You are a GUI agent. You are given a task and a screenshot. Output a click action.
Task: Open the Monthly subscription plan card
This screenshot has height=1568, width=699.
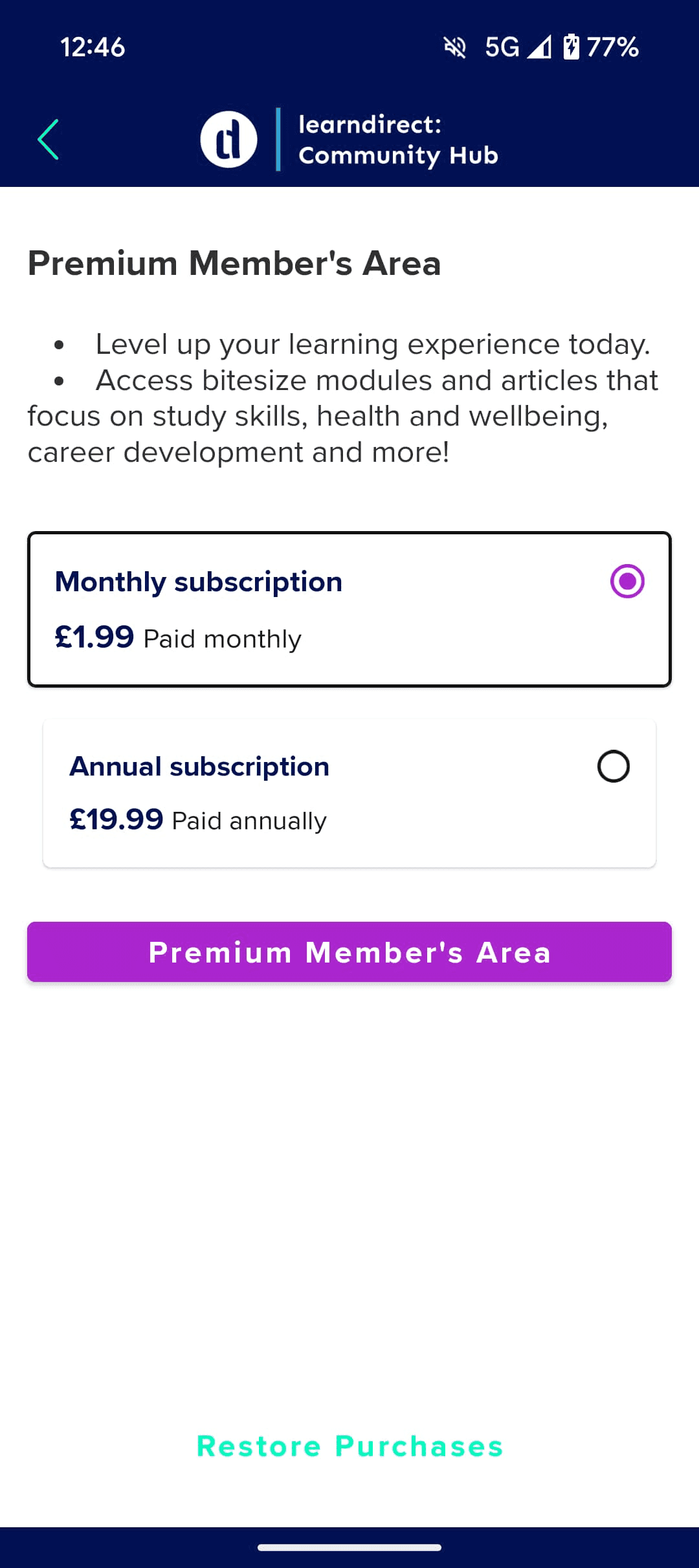(x=349, y=608)
